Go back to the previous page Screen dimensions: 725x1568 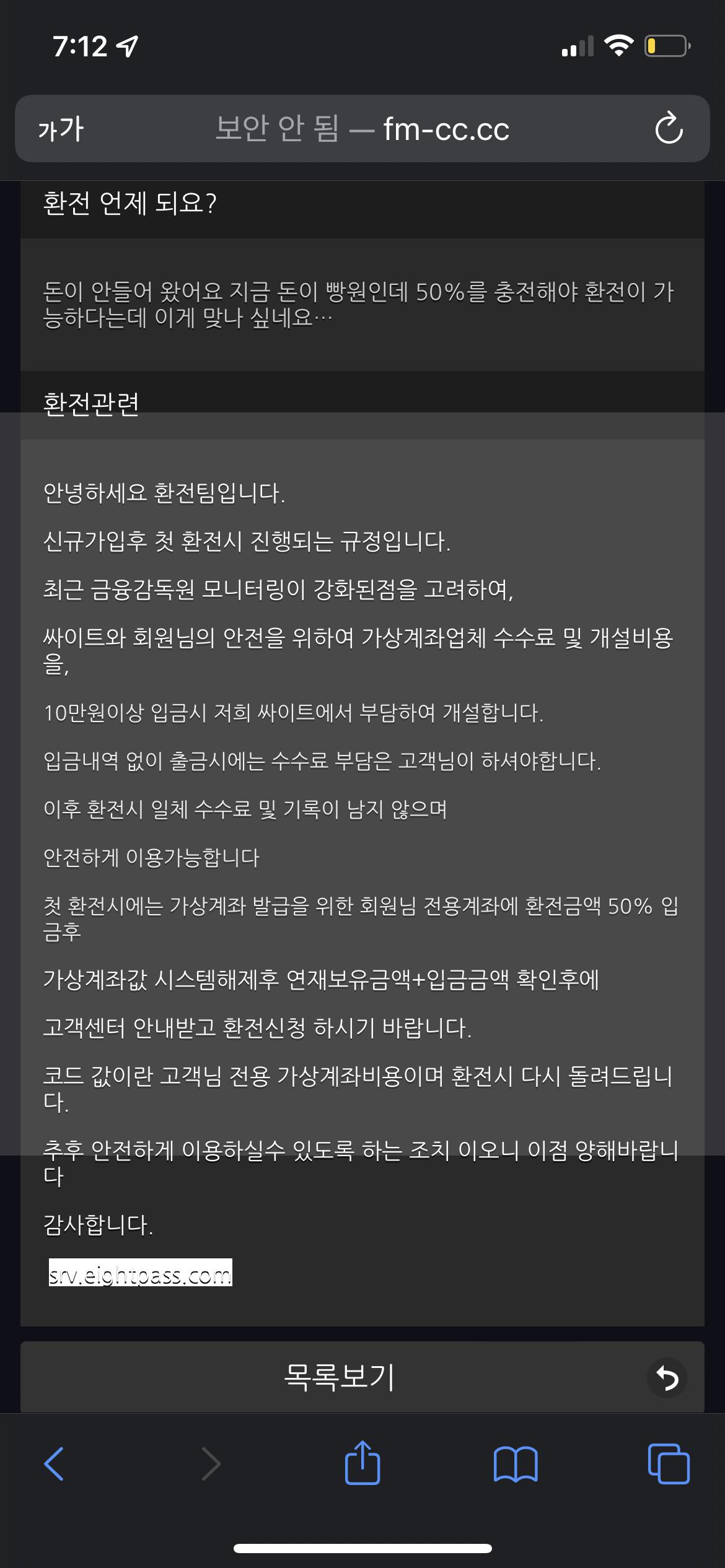pyautogui.click(x=55, y=1464)
